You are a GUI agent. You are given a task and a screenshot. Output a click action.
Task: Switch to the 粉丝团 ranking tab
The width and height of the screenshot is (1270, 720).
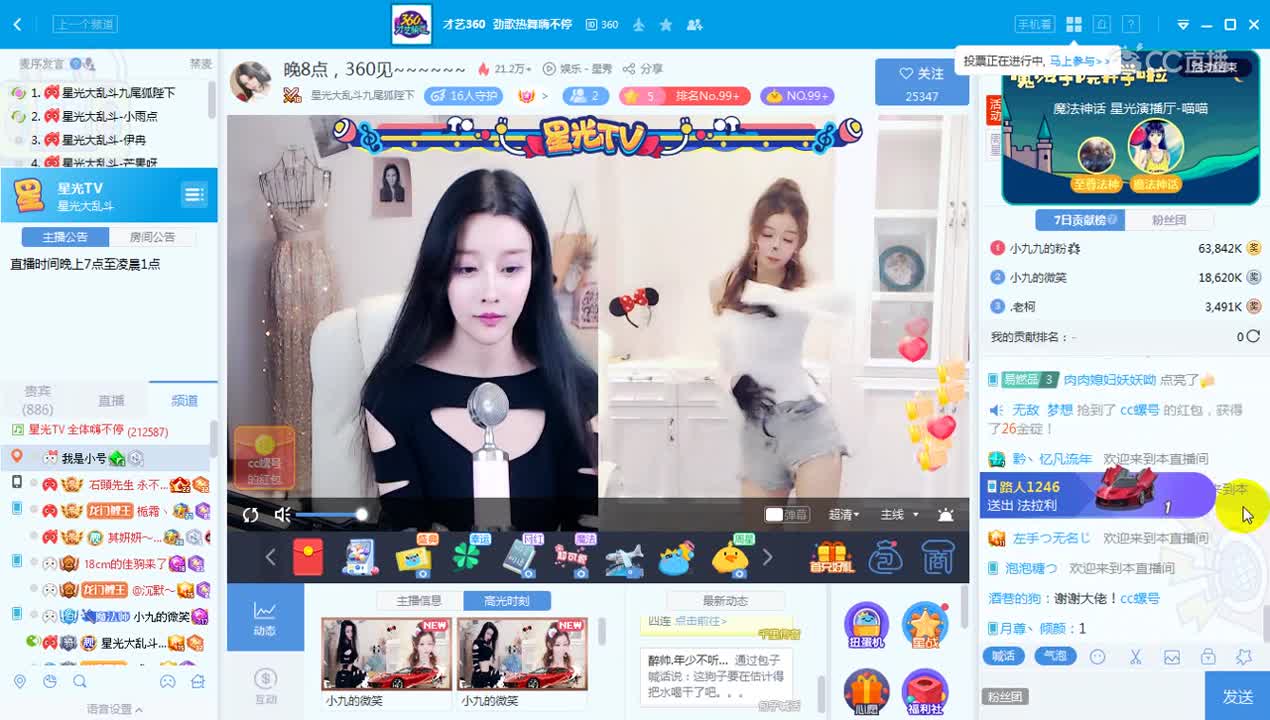[x=1168, y=220]
